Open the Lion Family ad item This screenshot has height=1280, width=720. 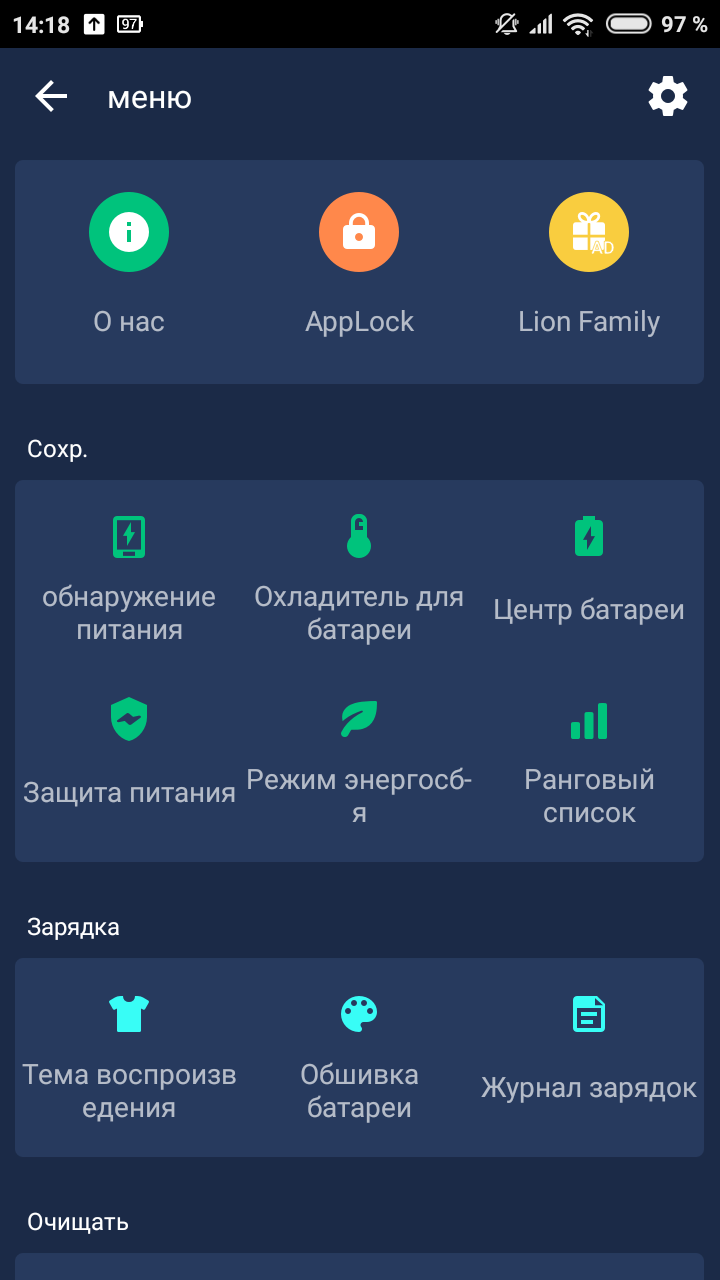click(x=589, y=266)
